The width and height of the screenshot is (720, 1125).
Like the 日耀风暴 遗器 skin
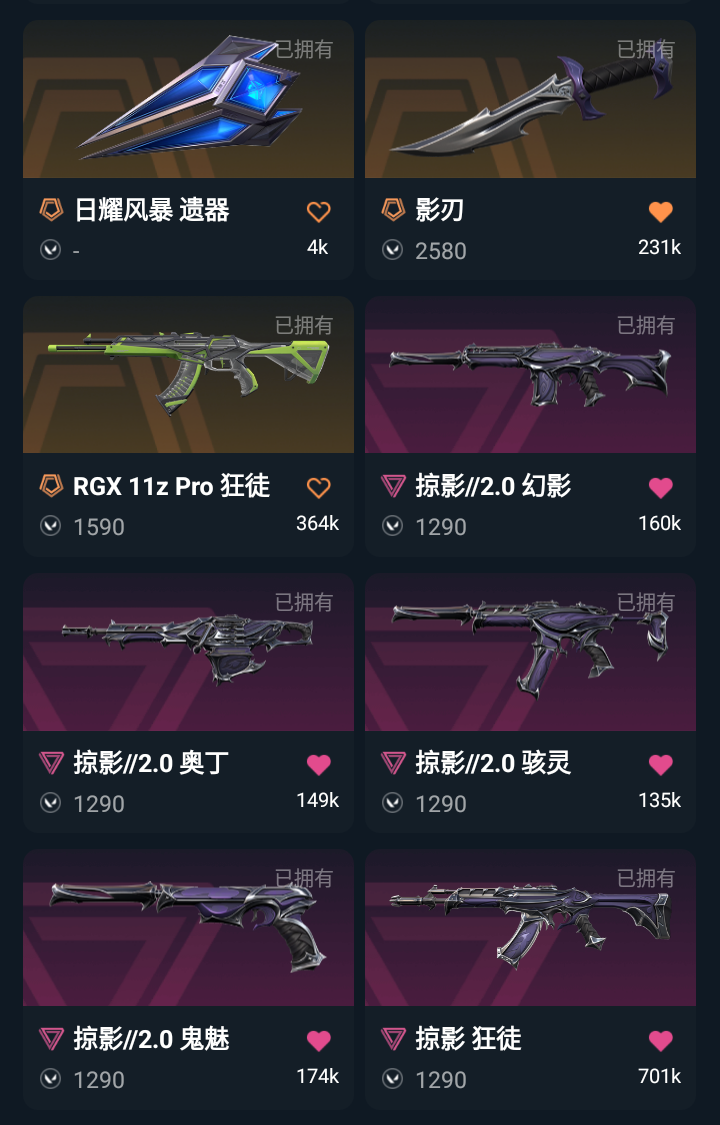(x=318, y=212)
